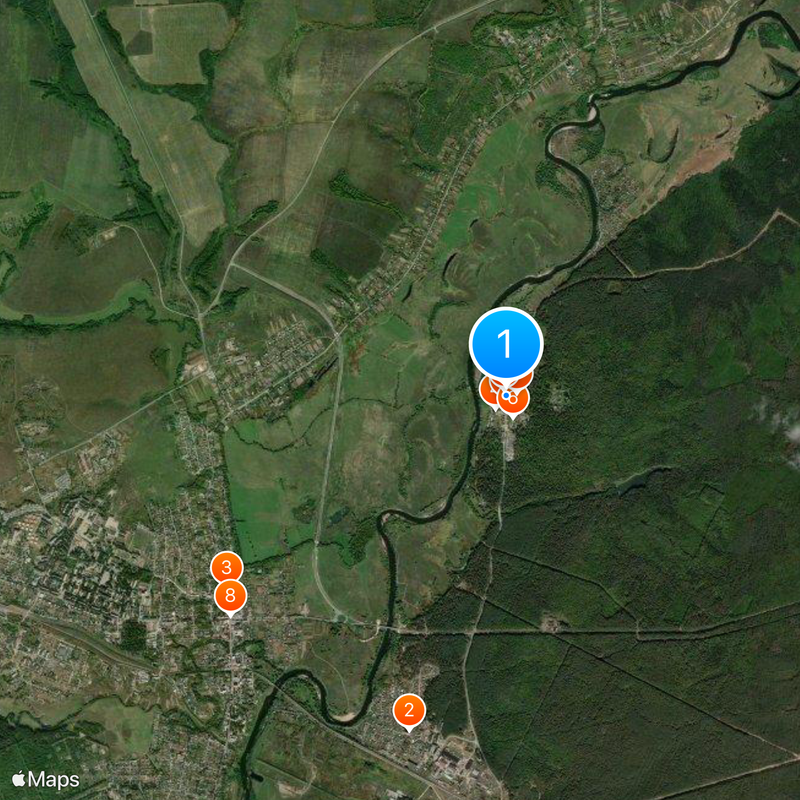This screenshot has width=800, height=800.
Task: Select the orange pin numbered 3
Action: (227, 567)
